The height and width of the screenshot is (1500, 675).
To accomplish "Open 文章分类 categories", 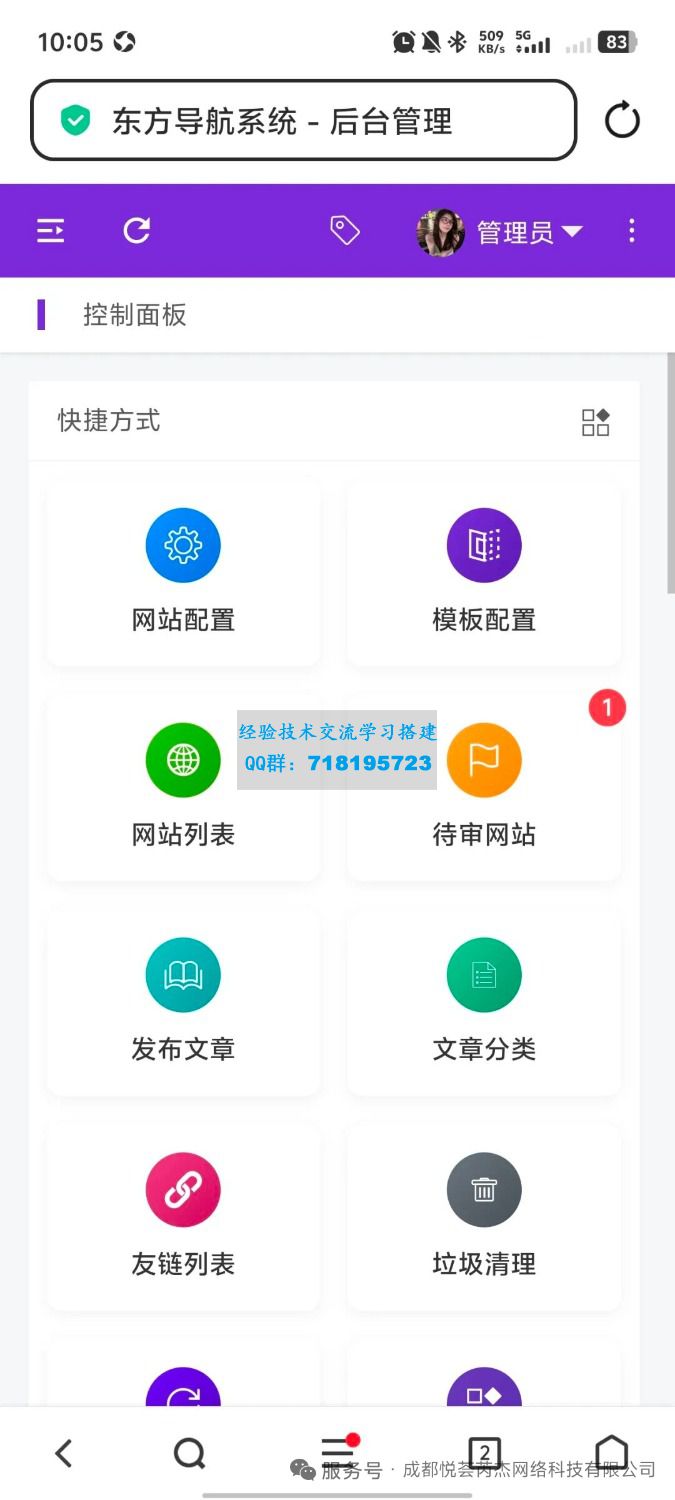I will coord(484,1002).
